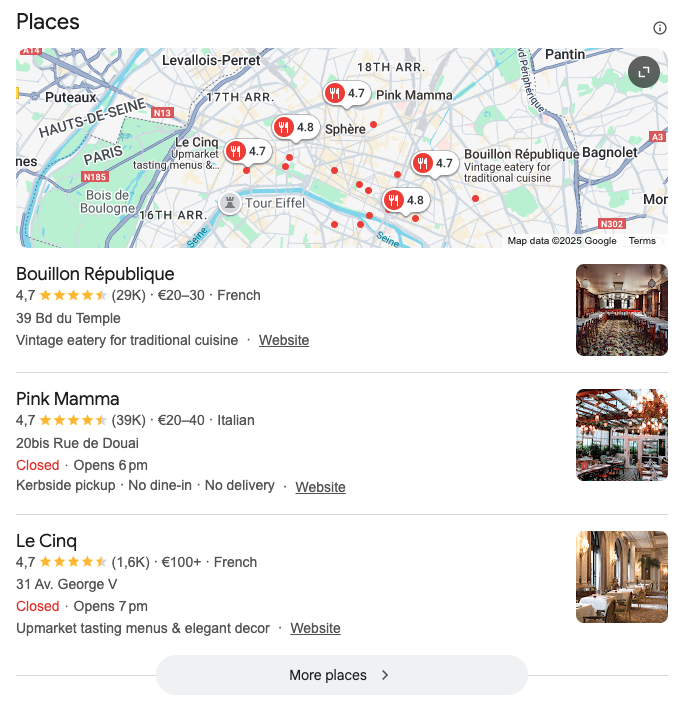
Task: Select Bouillon République pin on map
Action: 433,163
